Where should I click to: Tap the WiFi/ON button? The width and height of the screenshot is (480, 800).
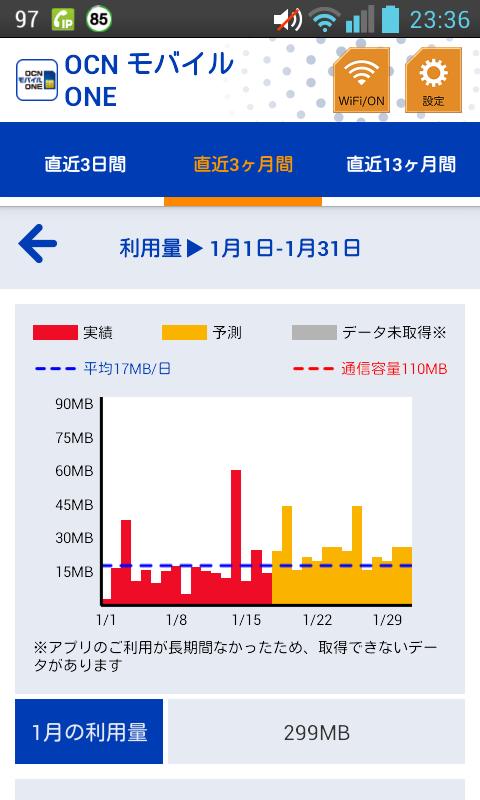coord(361,80)
